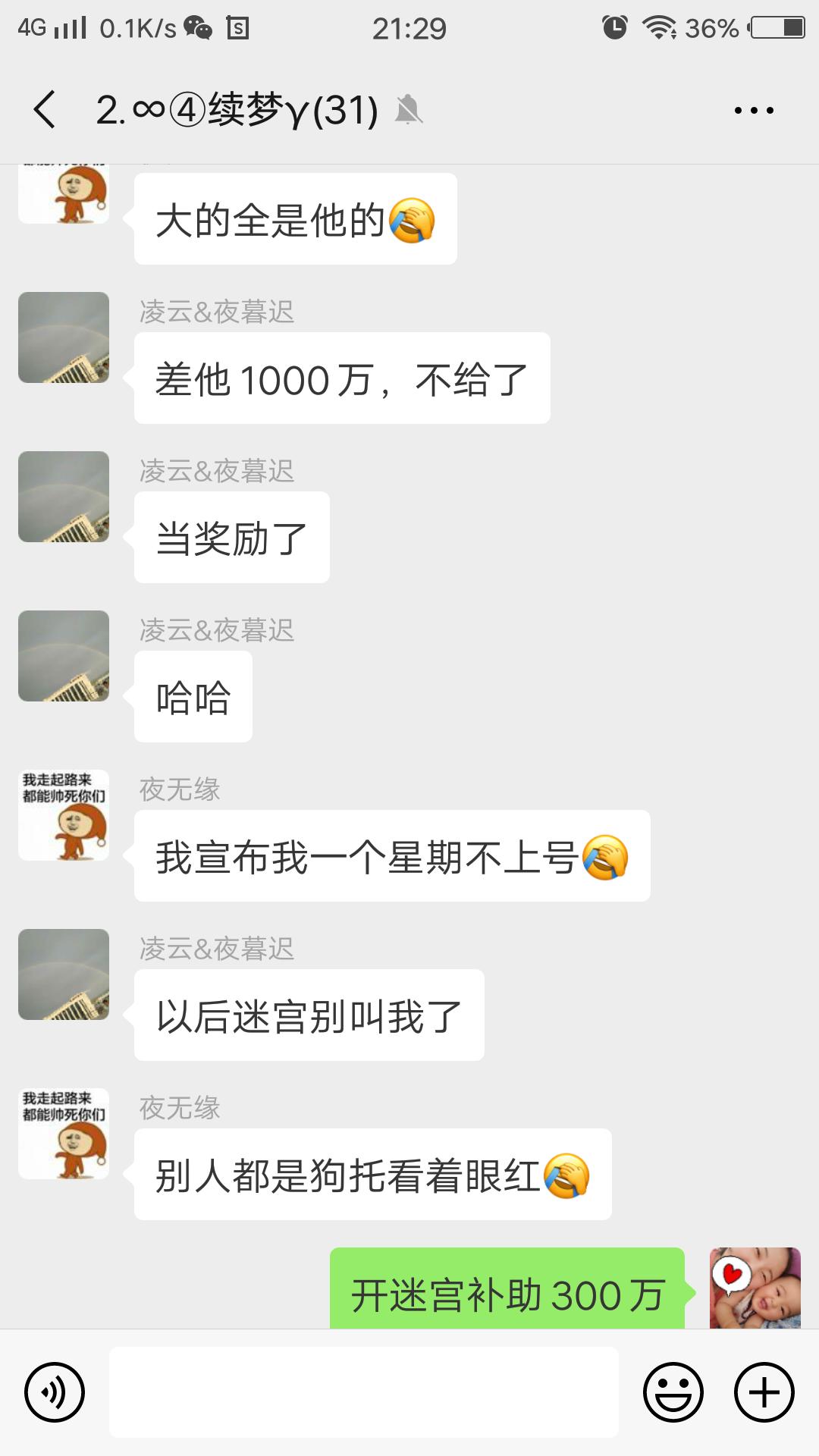Image resolution: width=819 pixels, height=1456 pixels.
Task: Switch to voice message input
Action: click(x=55, y=1392)
